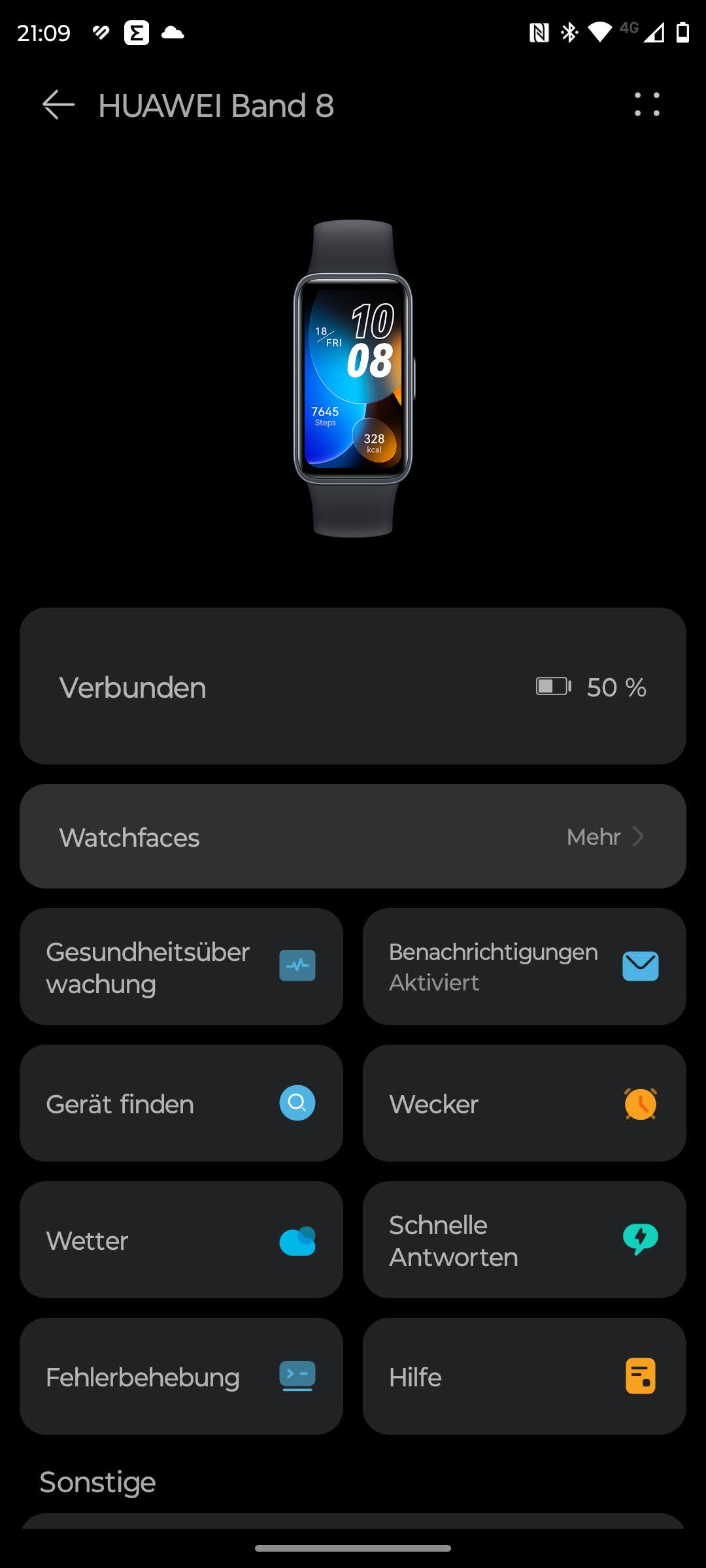The height and width of the screenshot is (1568, 706).
Task: Open the Fehlerbehebung card
Action: [181, 1377]
